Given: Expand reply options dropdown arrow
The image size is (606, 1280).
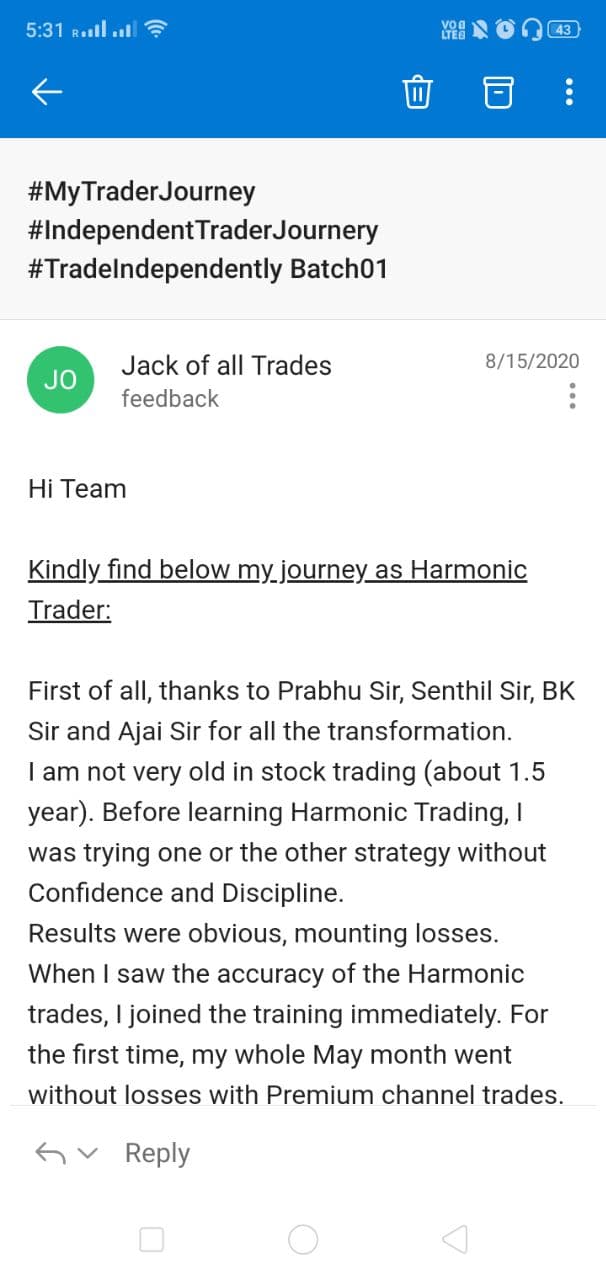Looking at the screenshot, I should click(88, 1153).
